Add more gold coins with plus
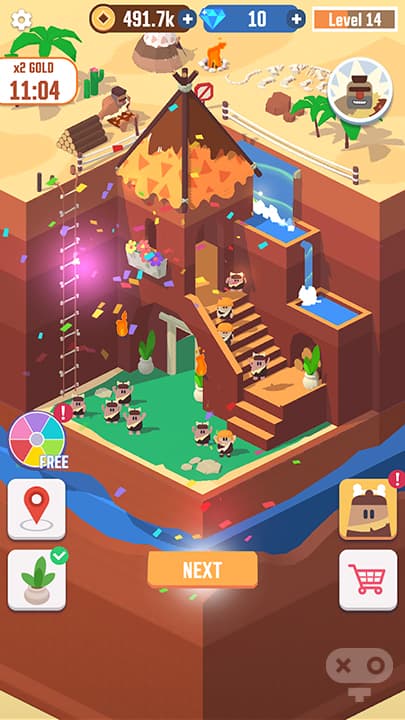Viewport: 405px width, 720px height. (x=187, y=19)
